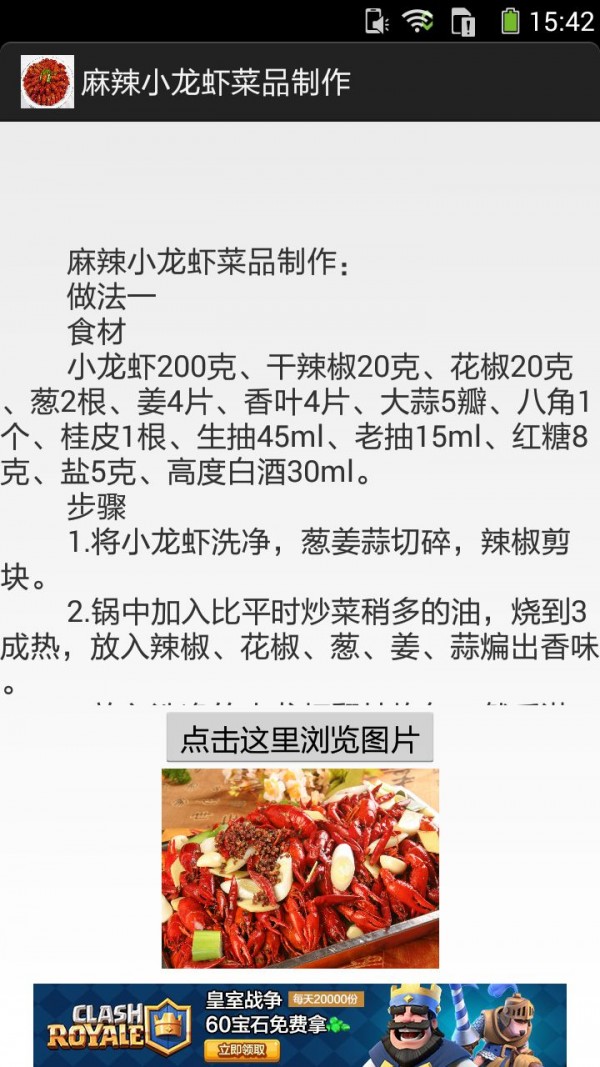Open the Clash Royale ad banner
The height and width of the screenshot is (1067, 600).
299,1024
